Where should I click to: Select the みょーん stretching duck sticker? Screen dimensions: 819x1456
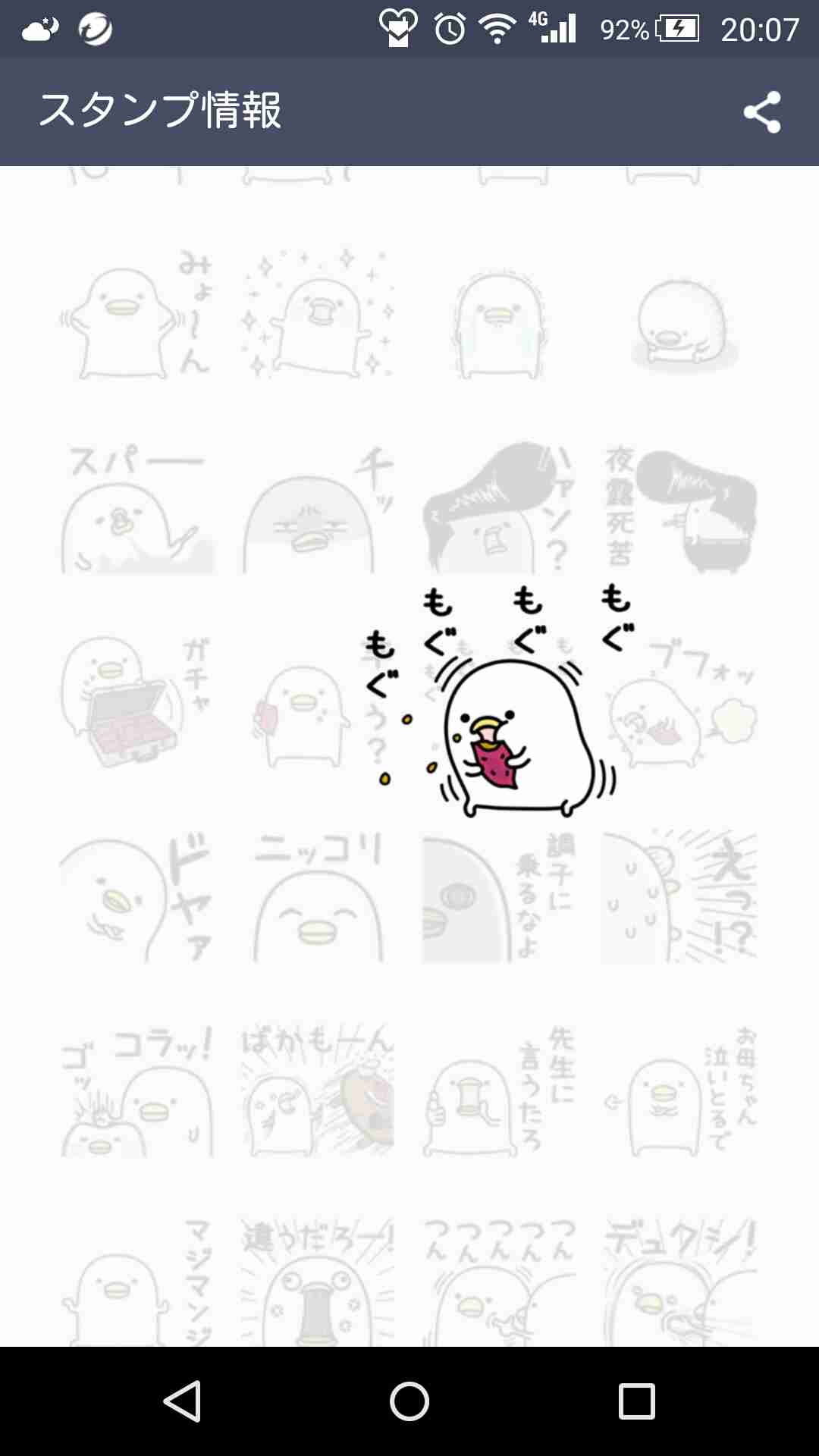pos(136,318)
